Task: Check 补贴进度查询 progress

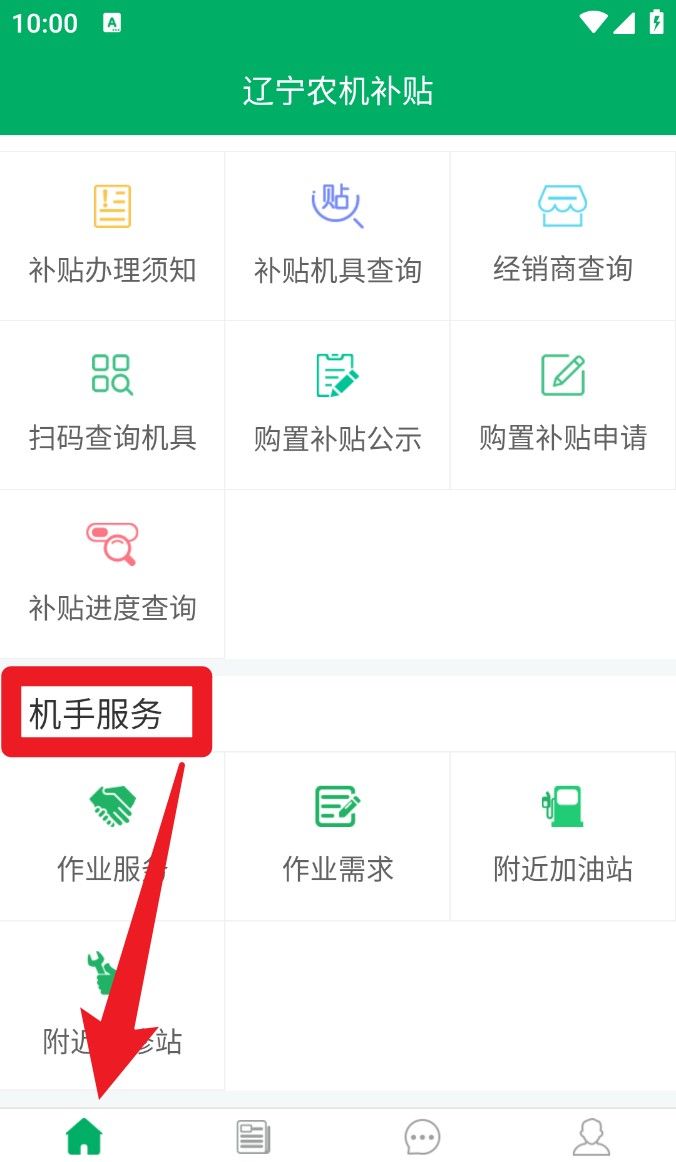Action: tap(112, 574)
